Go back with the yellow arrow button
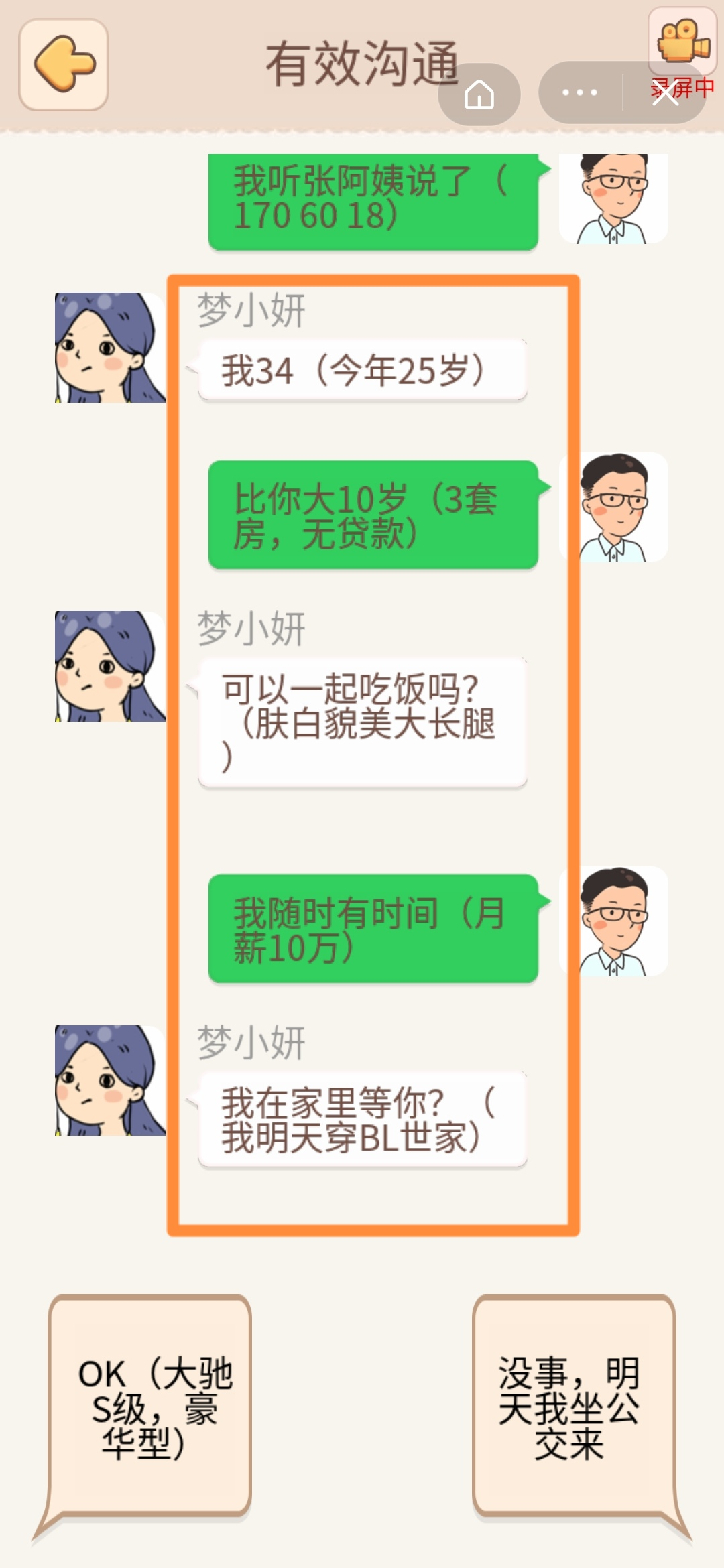724x1568 pixels. 64,64
